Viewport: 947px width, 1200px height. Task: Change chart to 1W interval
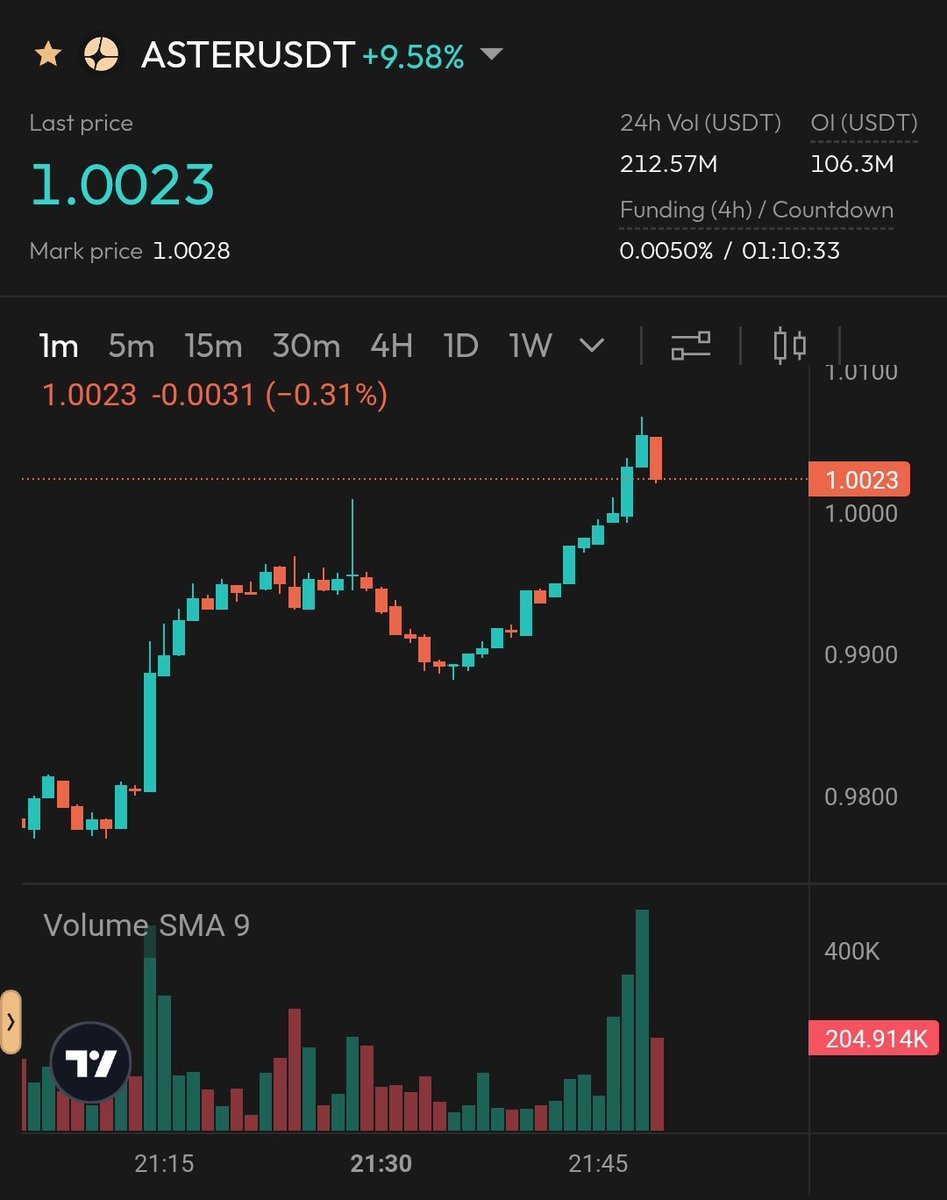coord(530,346)
